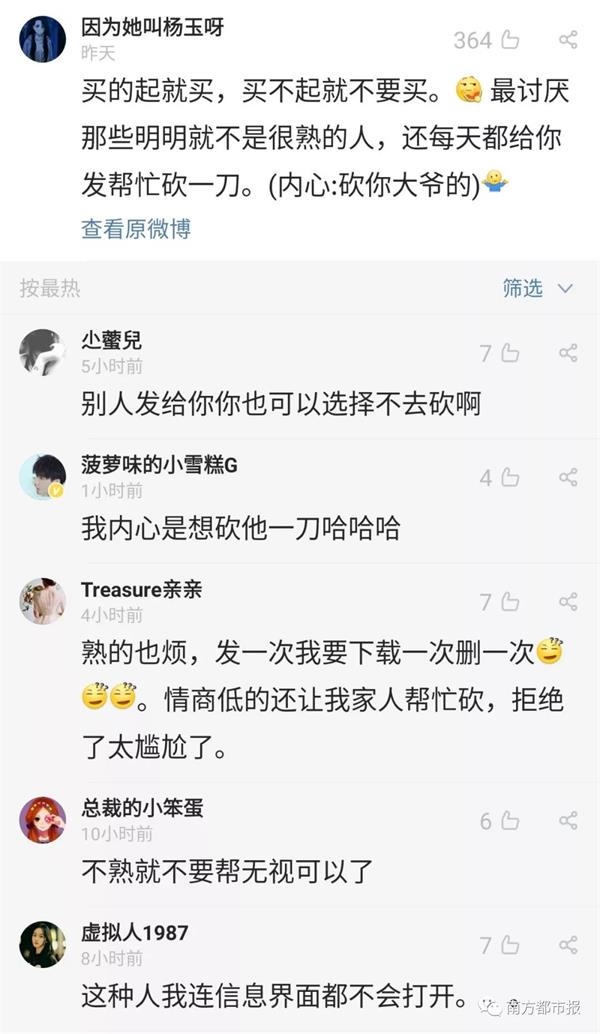Share the reply from Treasure亲亲
This screenshot has width=600, height=1034.
568,601
